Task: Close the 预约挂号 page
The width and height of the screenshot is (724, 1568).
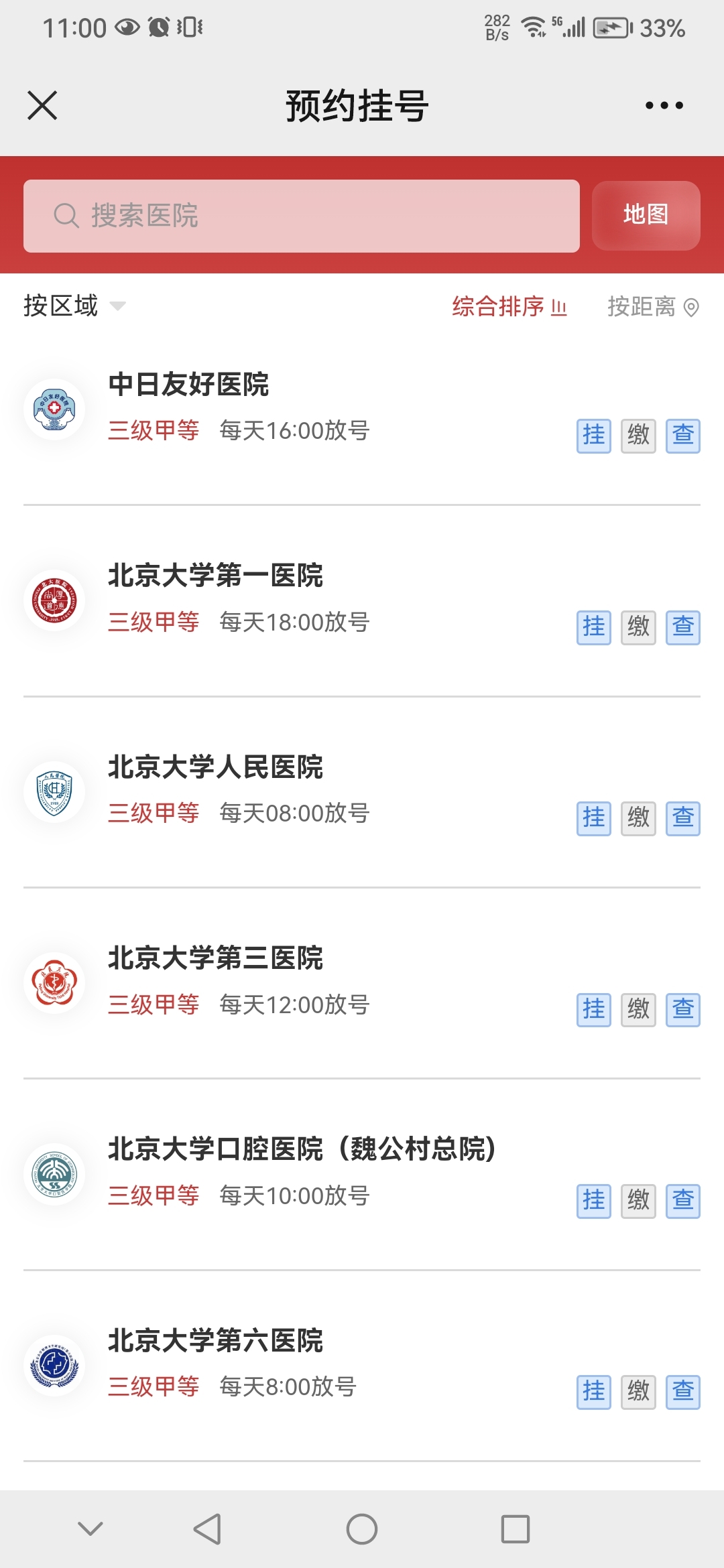Action: pos(42,105)
